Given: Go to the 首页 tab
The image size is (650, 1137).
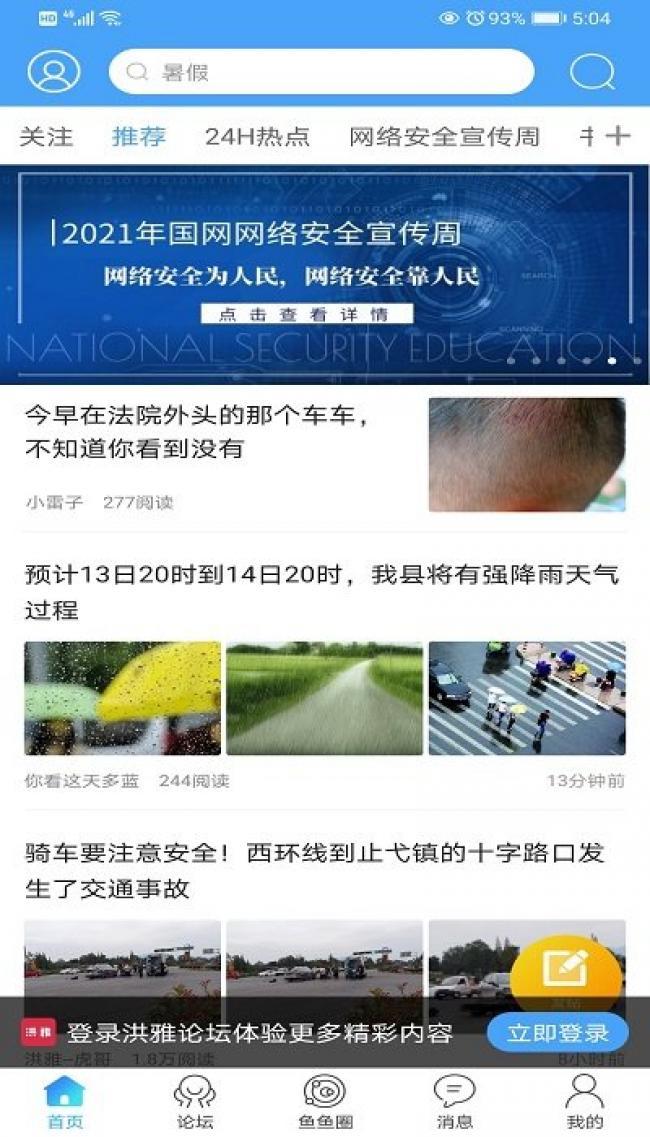Looking at the screenshot, I should tap(65, 1101).
